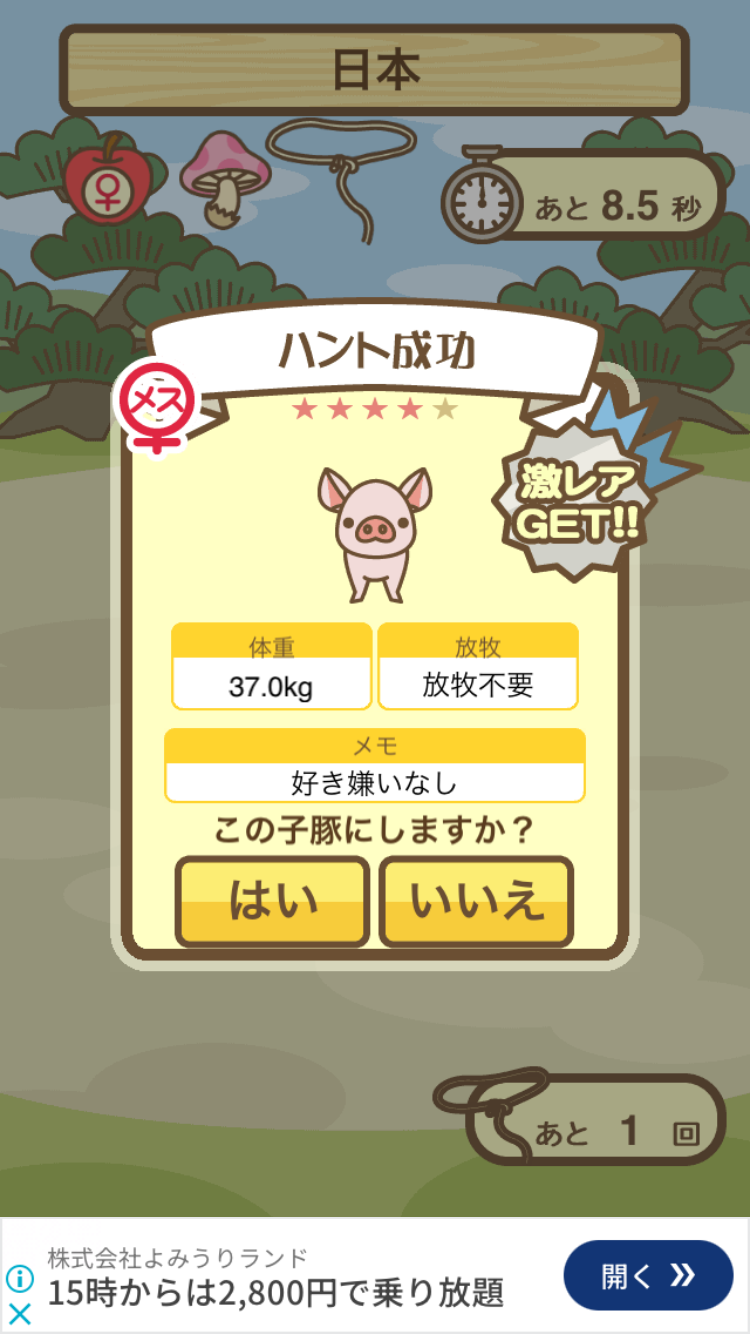The image size is (750, 1334).
Task: View ad info icon
Action: 20,1278
